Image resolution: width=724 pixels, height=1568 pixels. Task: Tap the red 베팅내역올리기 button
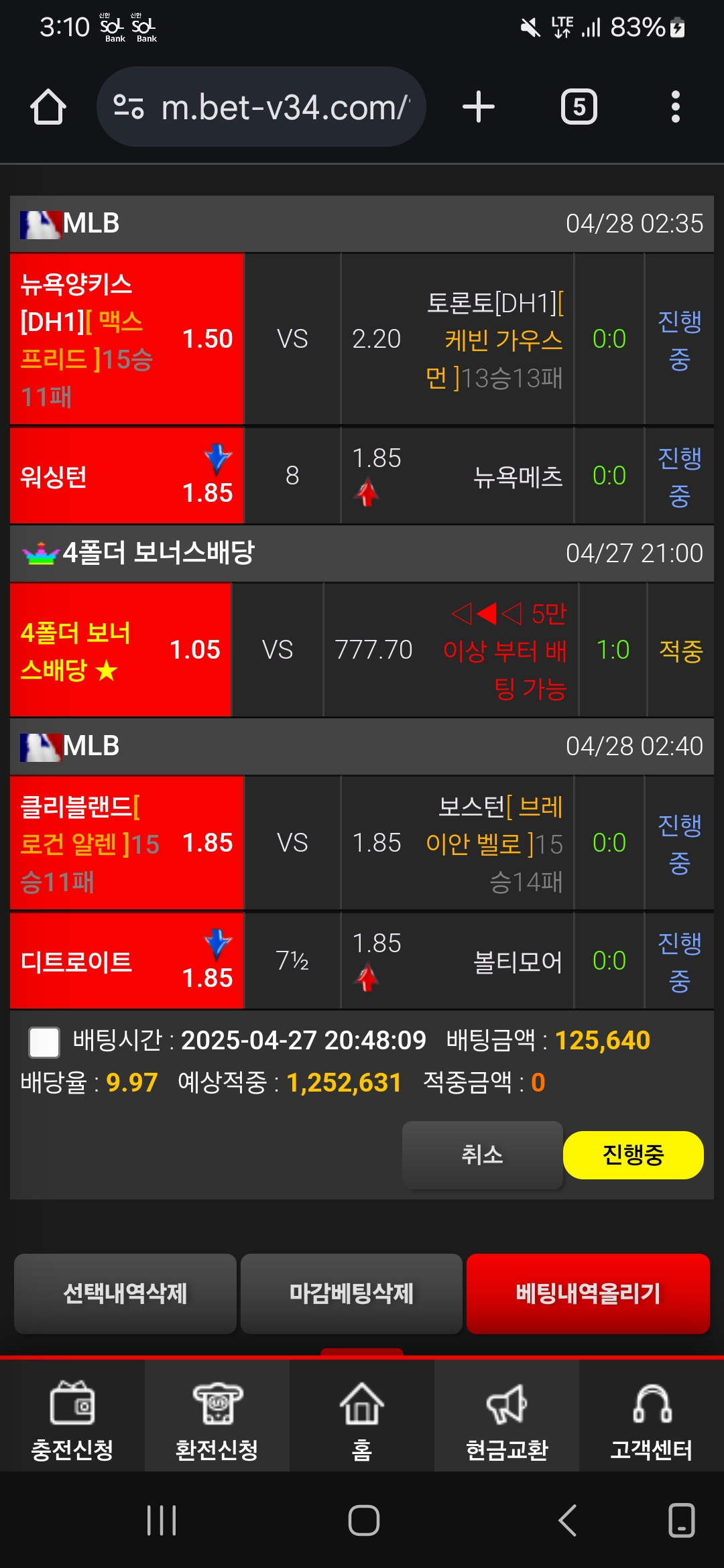588,1293
